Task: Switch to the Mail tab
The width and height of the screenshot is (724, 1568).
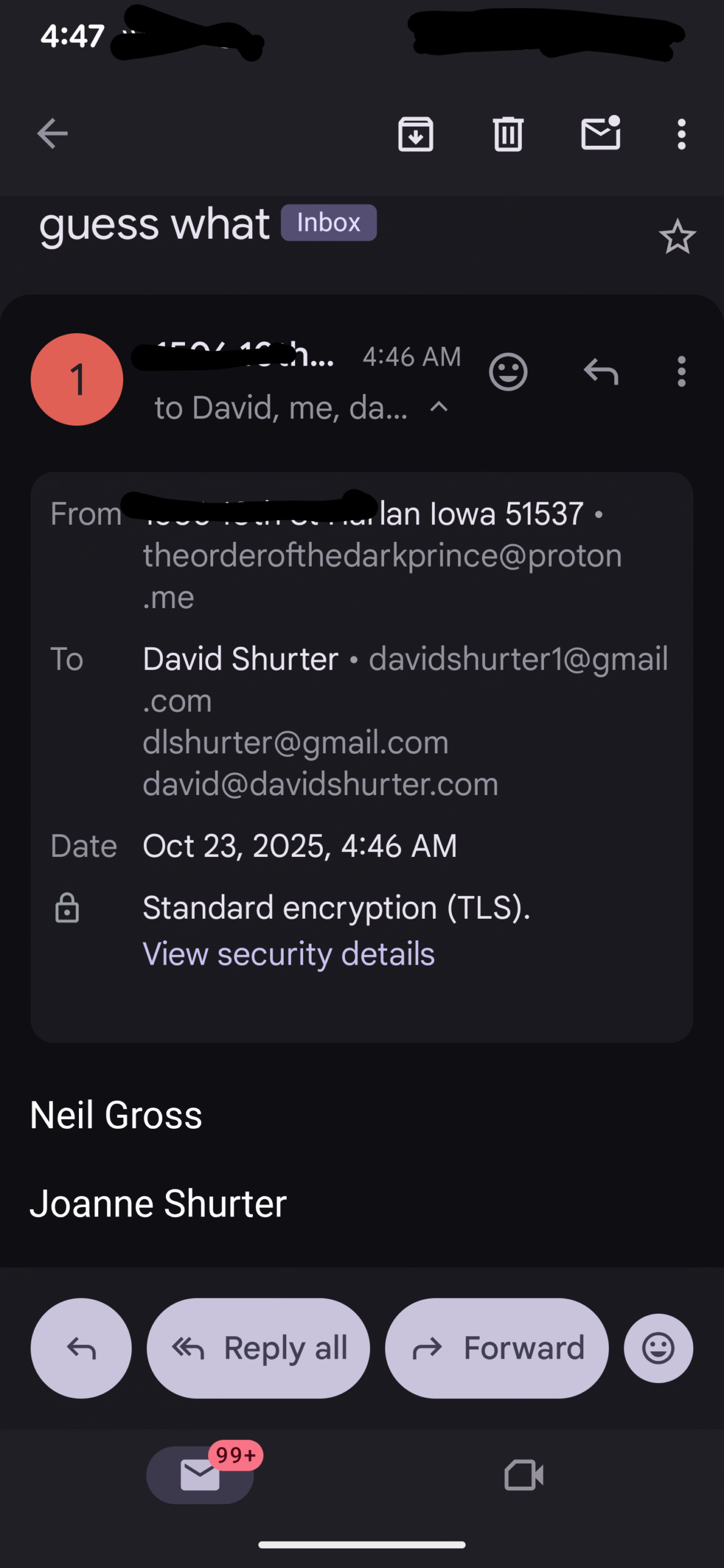Action: click(200, 1475)
